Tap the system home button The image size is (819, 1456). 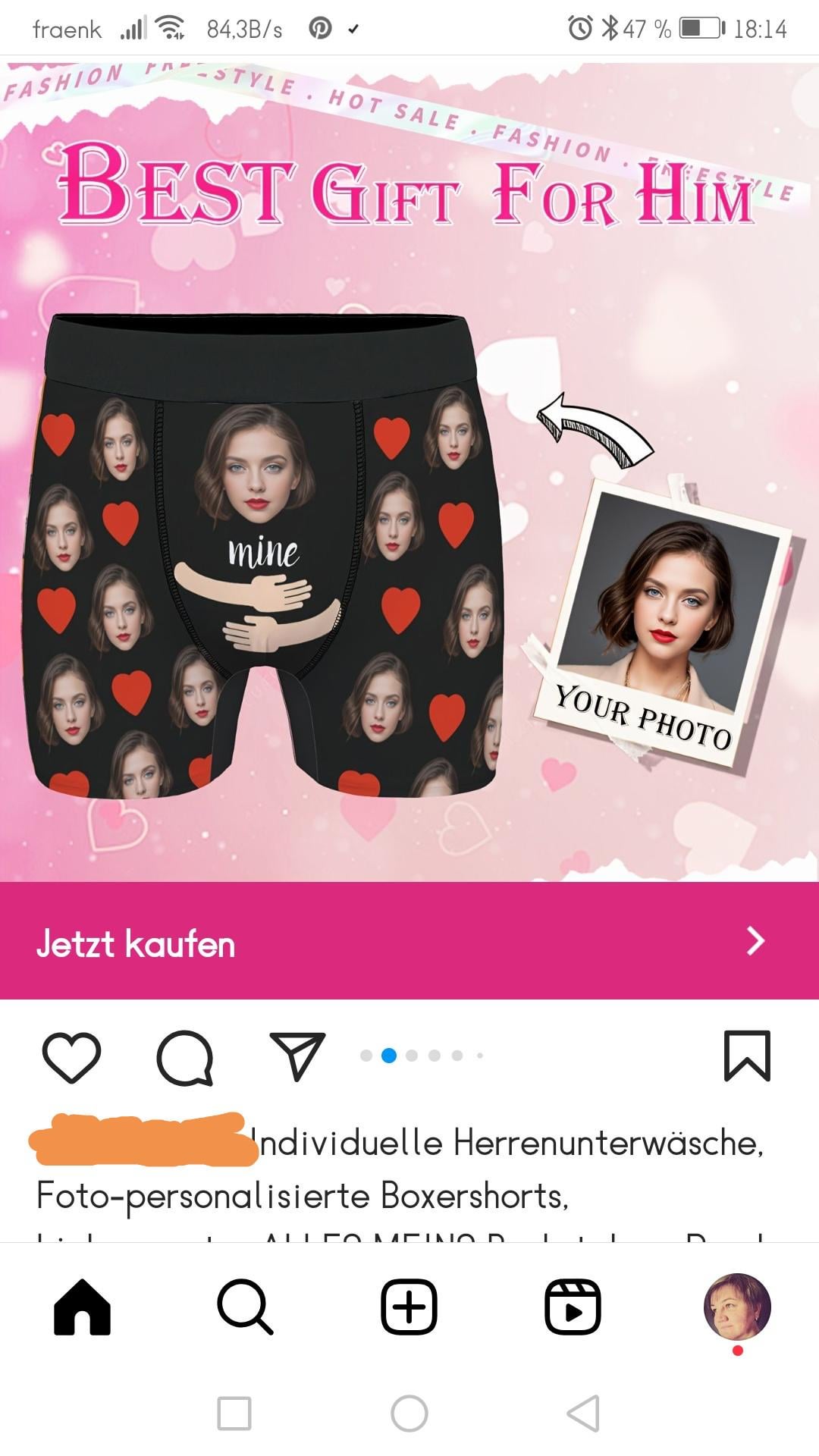409,1414
